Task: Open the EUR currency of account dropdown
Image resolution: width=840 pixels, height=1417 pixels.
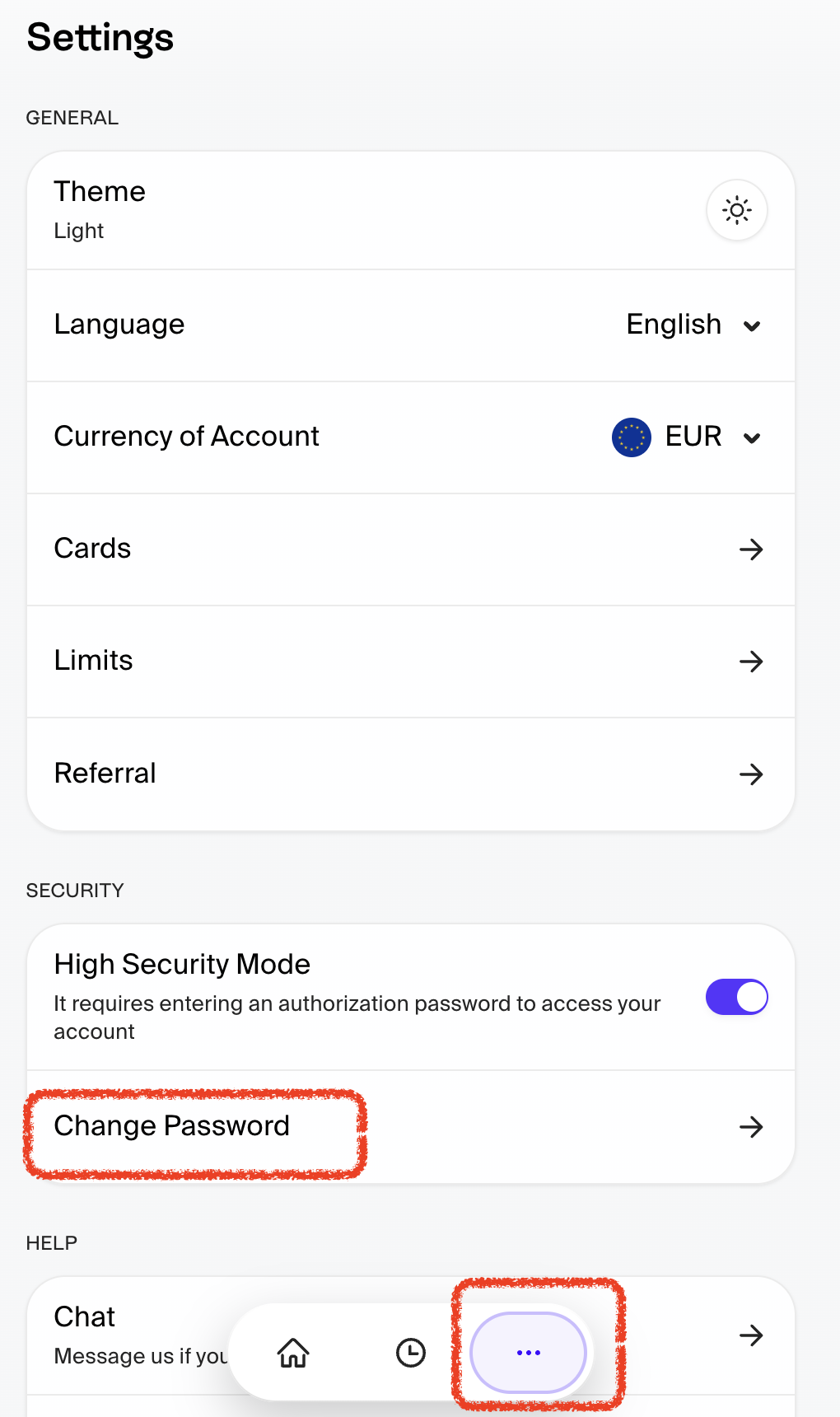Action: coord(687,437)
